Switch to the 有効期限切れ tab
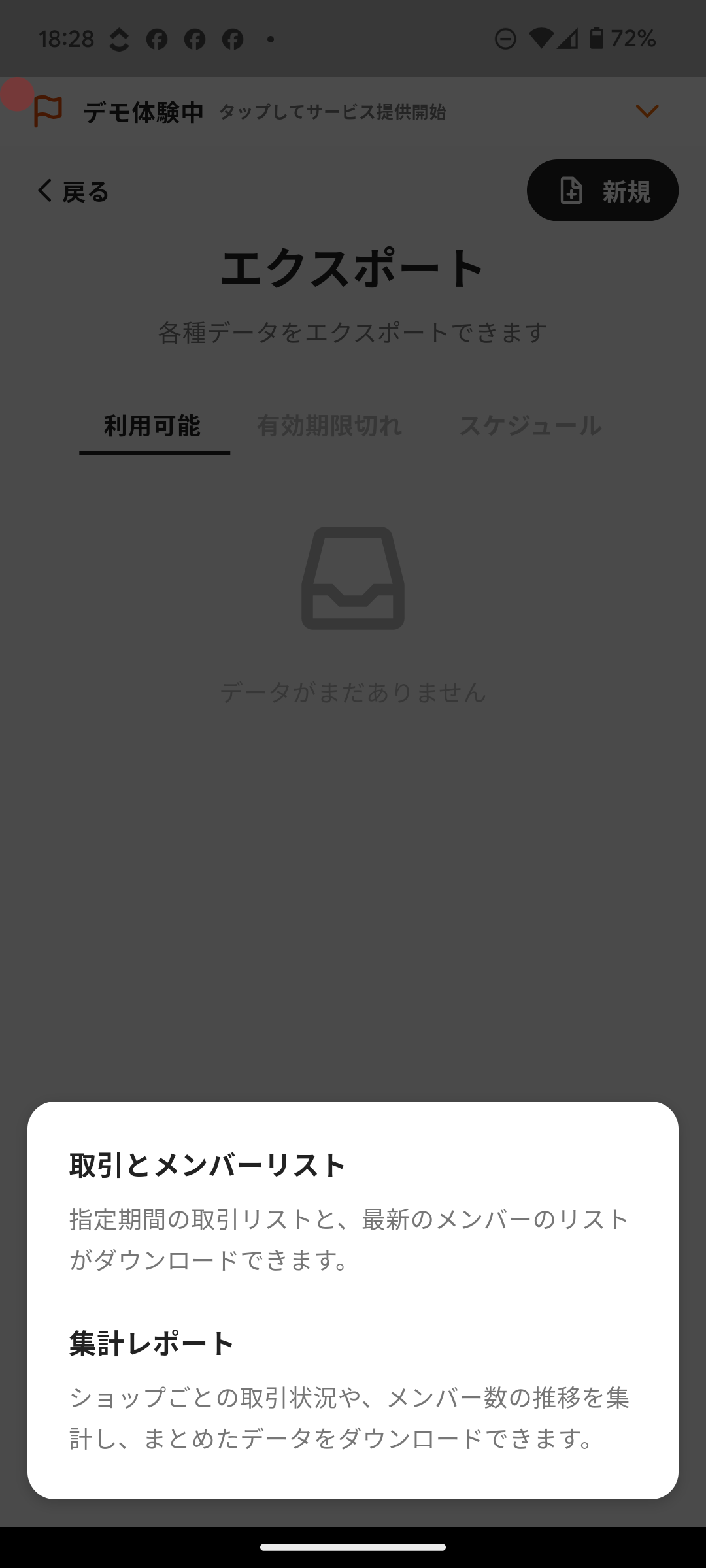This screenshot has height=1568, width=706. click(x=330, y=425)
